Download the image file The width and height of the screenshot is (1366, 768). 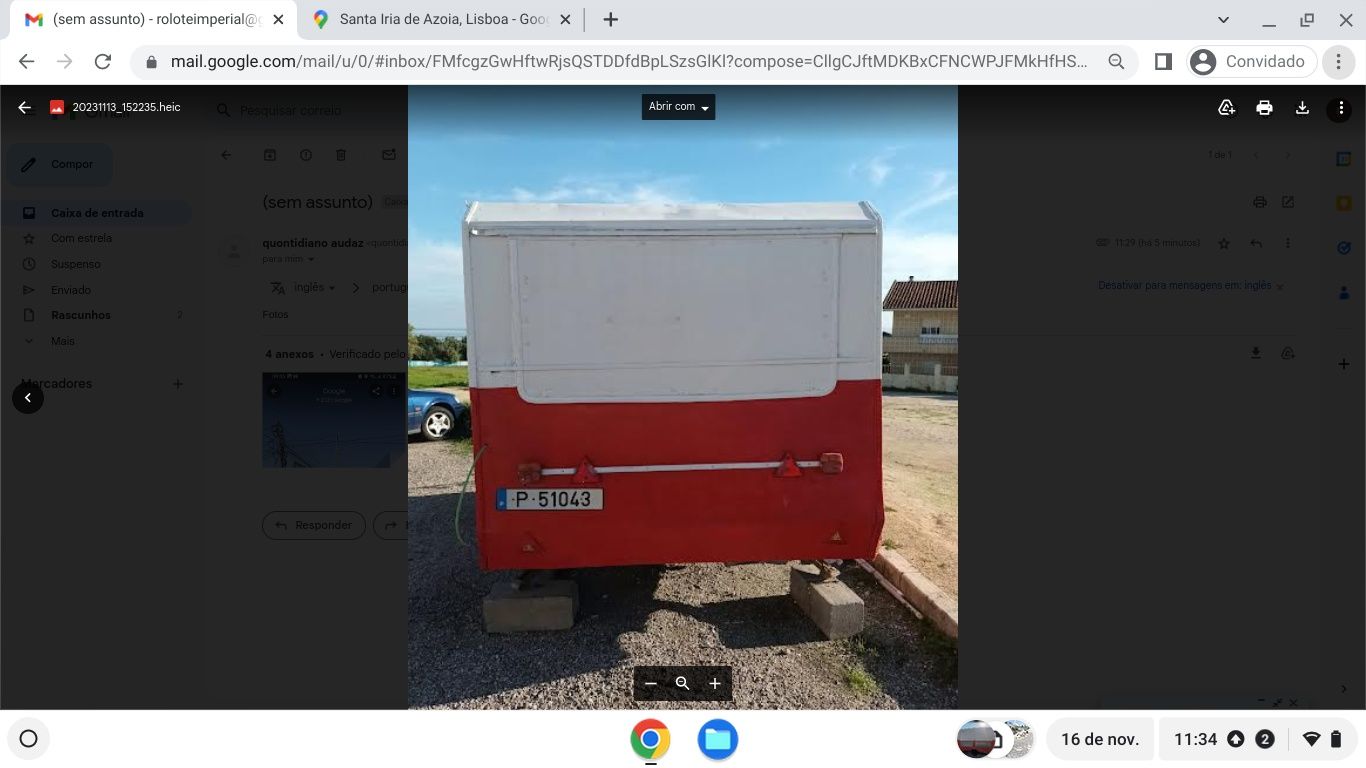(1302, 108)
